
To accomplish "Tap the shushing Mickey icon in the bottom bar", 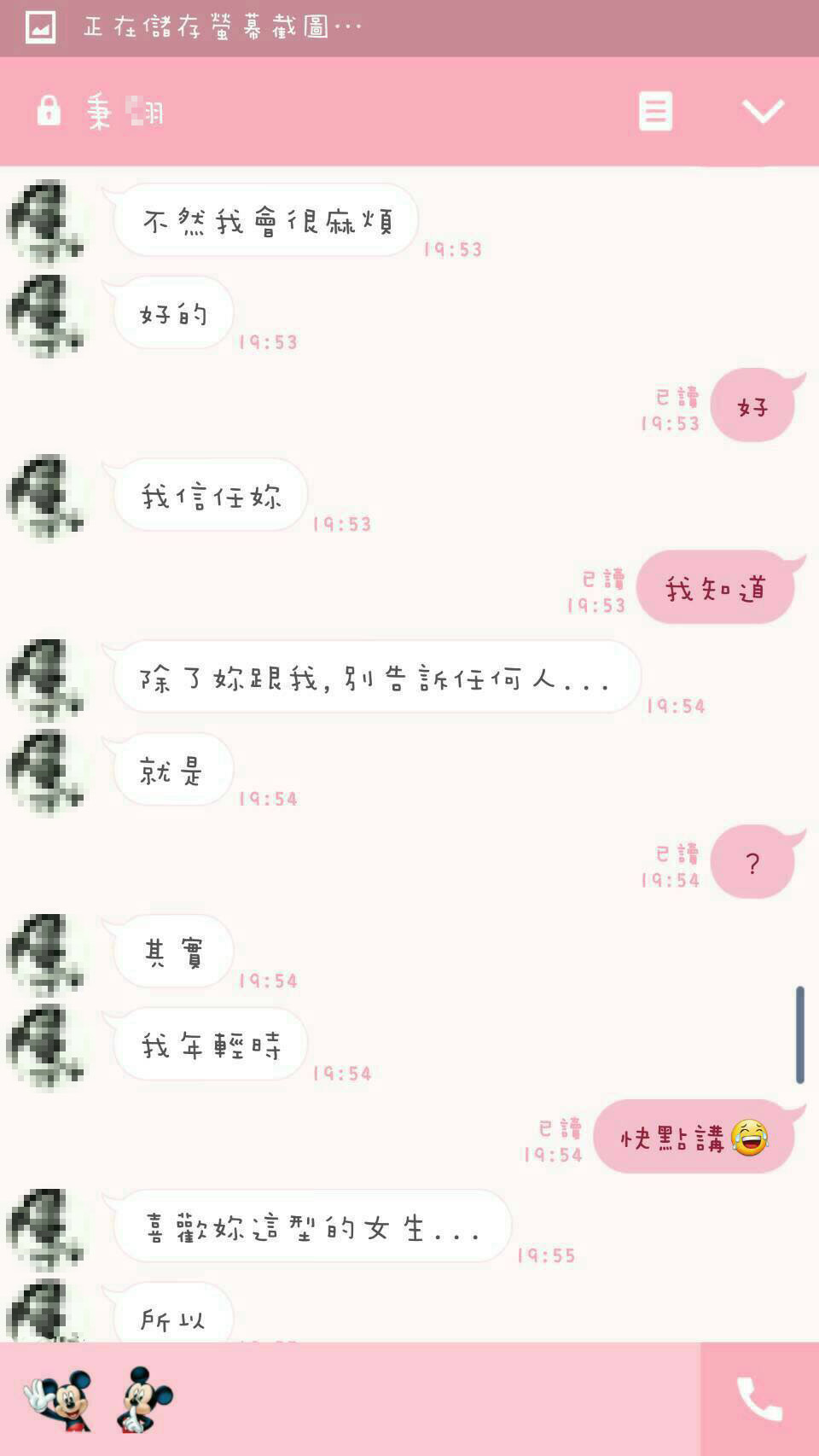I will [143, 1400].
